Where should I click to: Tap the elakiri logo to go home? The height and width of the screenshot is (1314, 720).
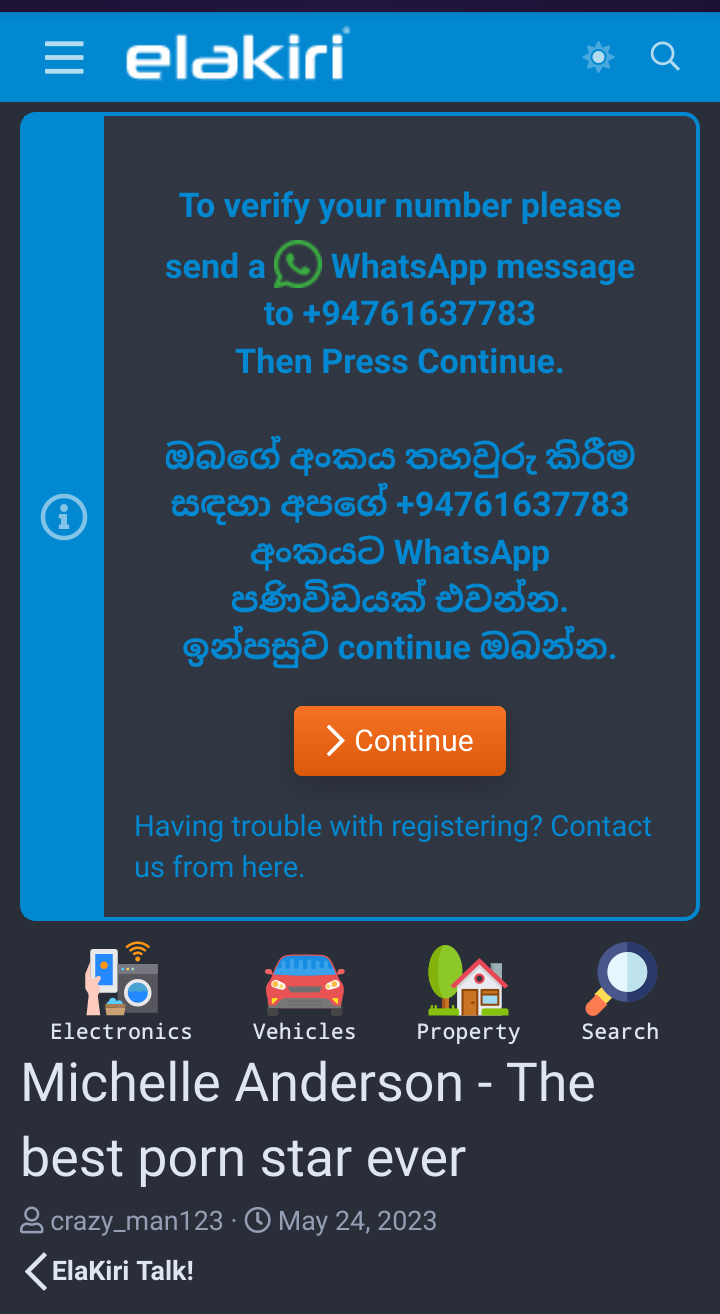click(237, 56)
